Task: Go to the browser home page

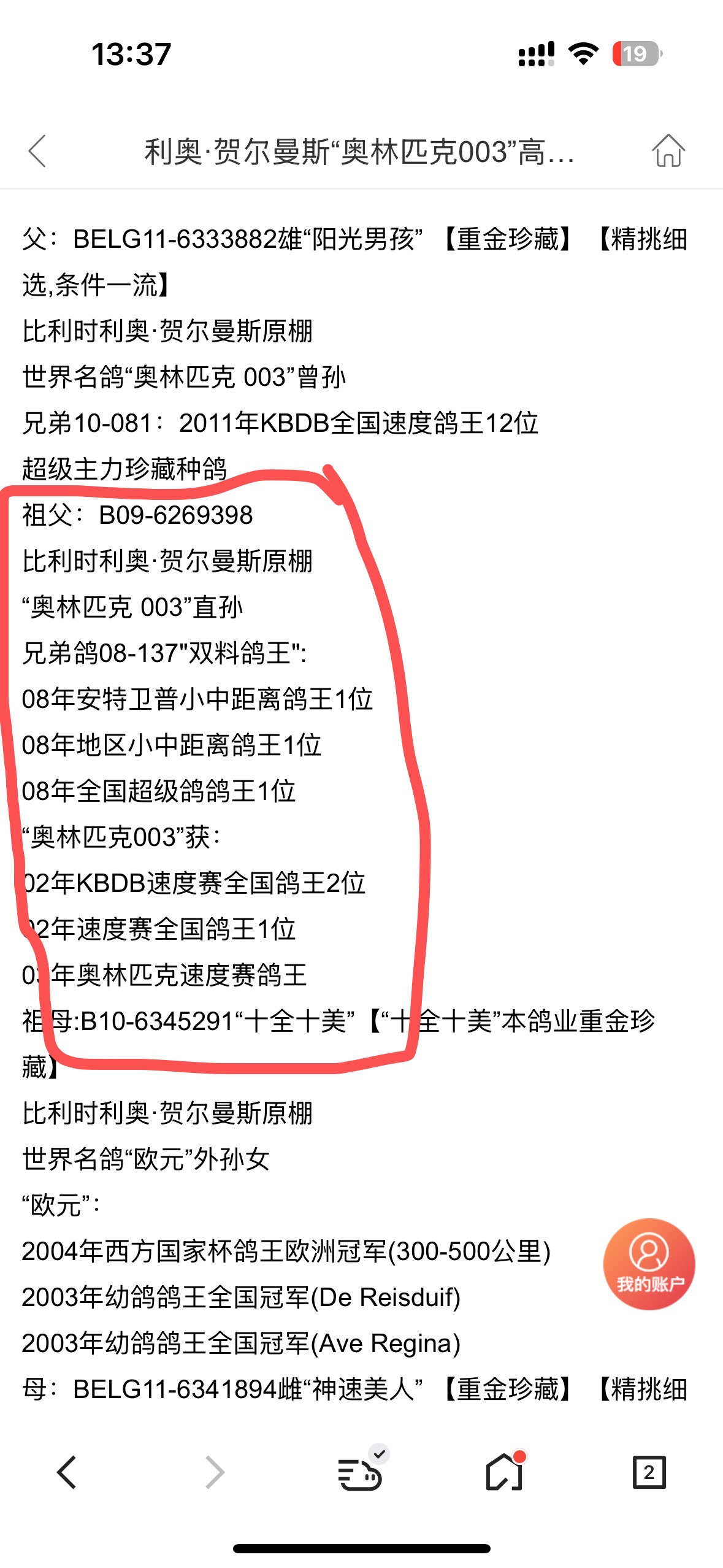Action: pos(505,1472)
